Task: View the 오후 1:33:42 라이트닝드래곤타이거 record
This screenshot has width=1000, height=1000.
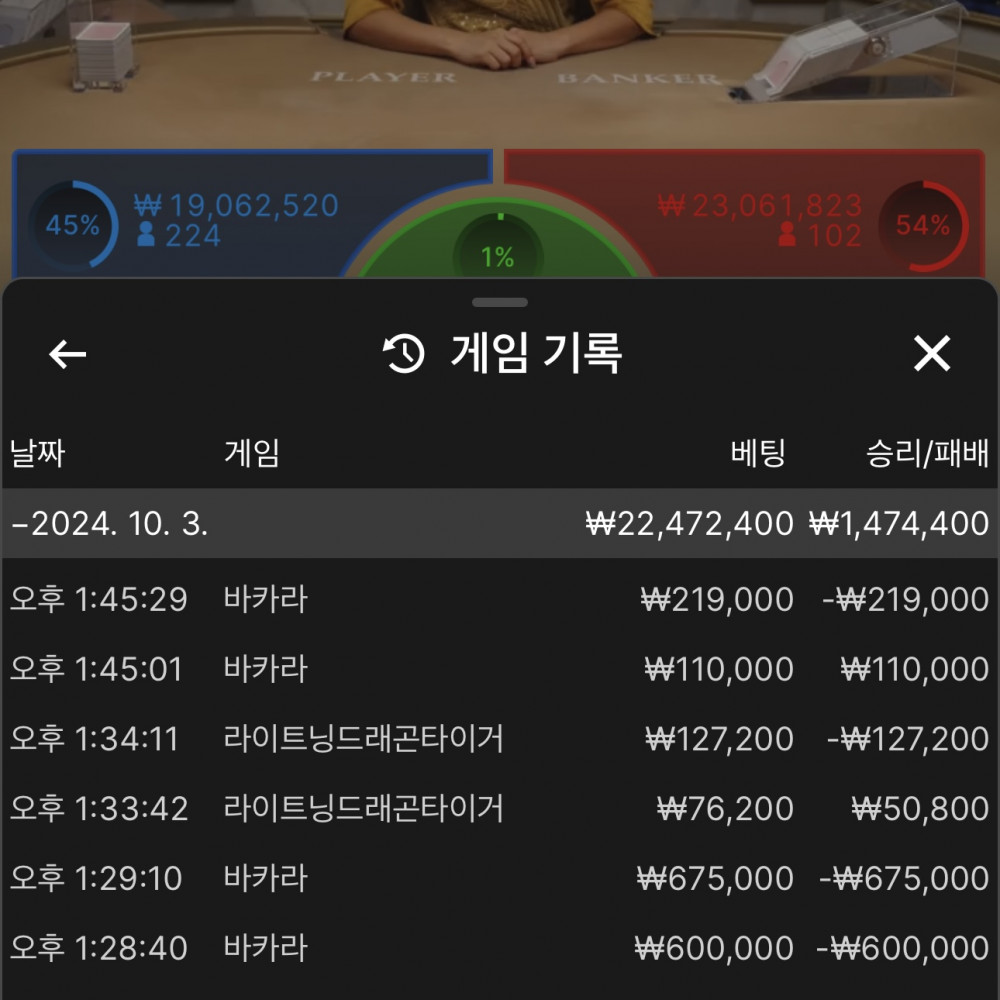Action: [500, 808]
